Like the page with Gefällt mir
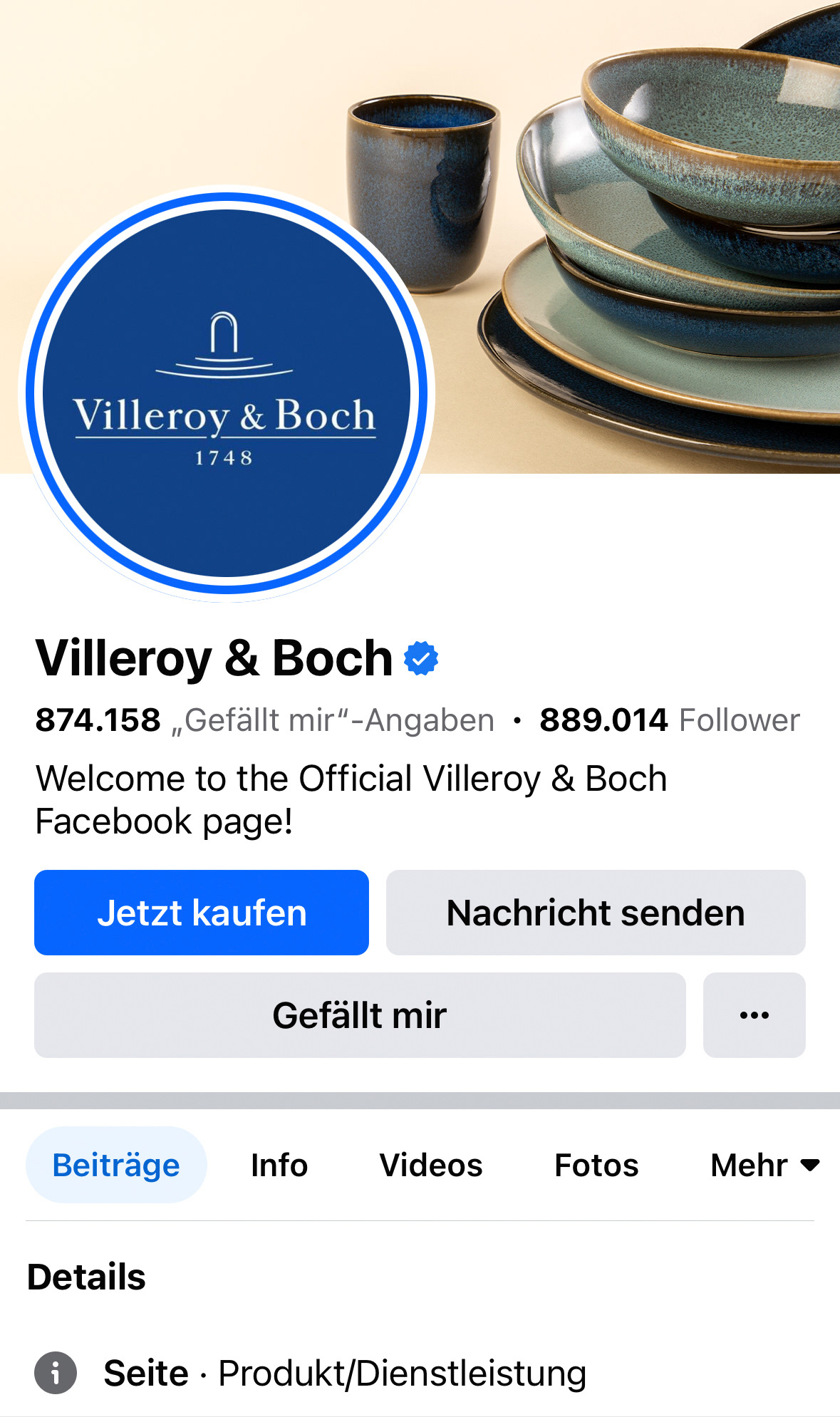 pyautogui.click(x=360, y=1015)
